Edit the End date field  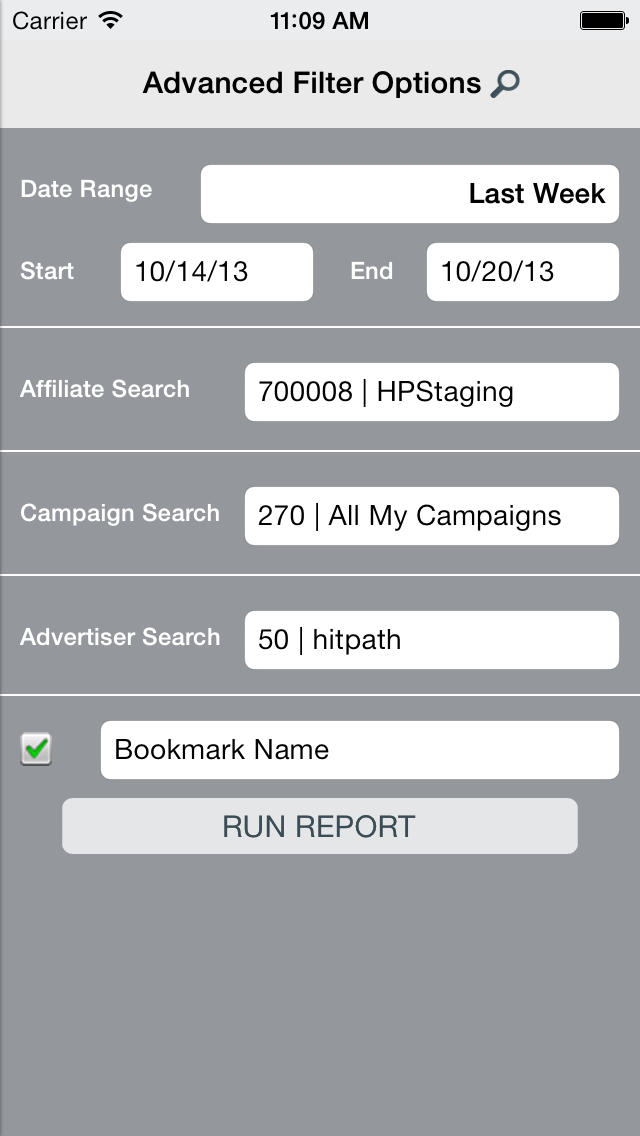(522, 272)
